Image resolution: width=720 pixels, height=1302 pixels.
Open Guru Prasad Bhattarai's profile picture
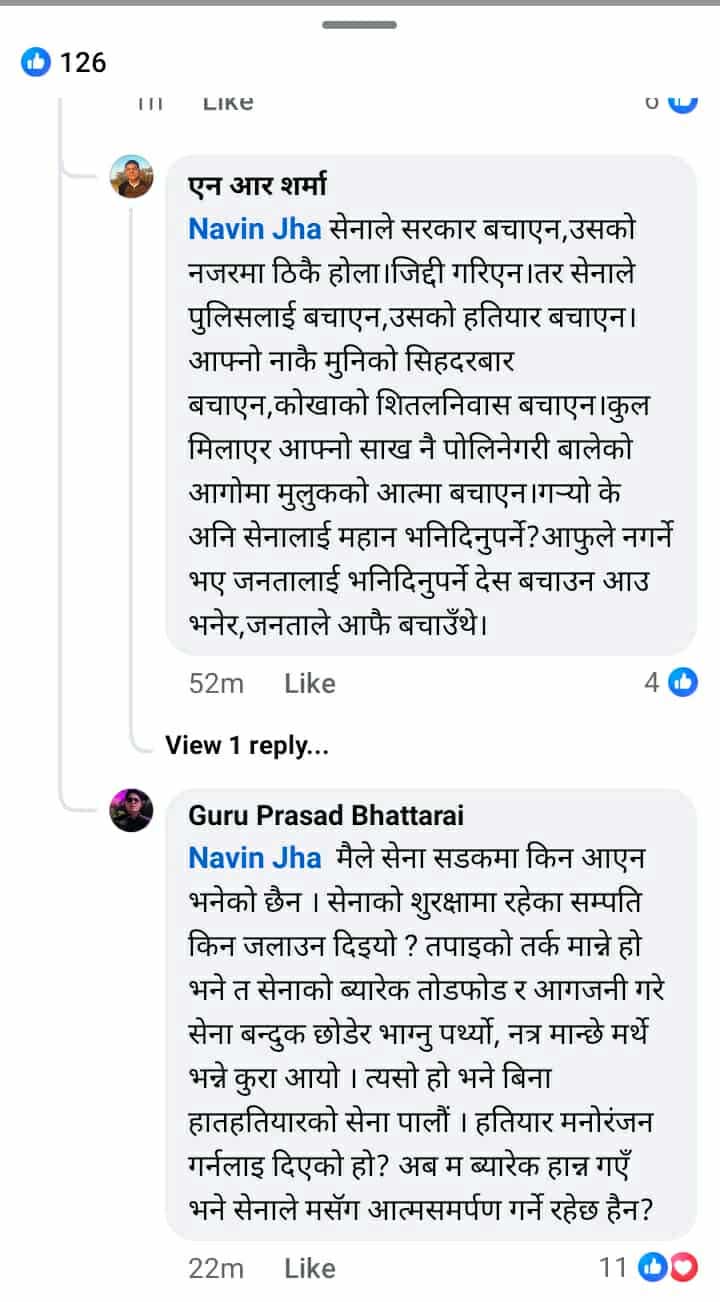pos(131,810)
